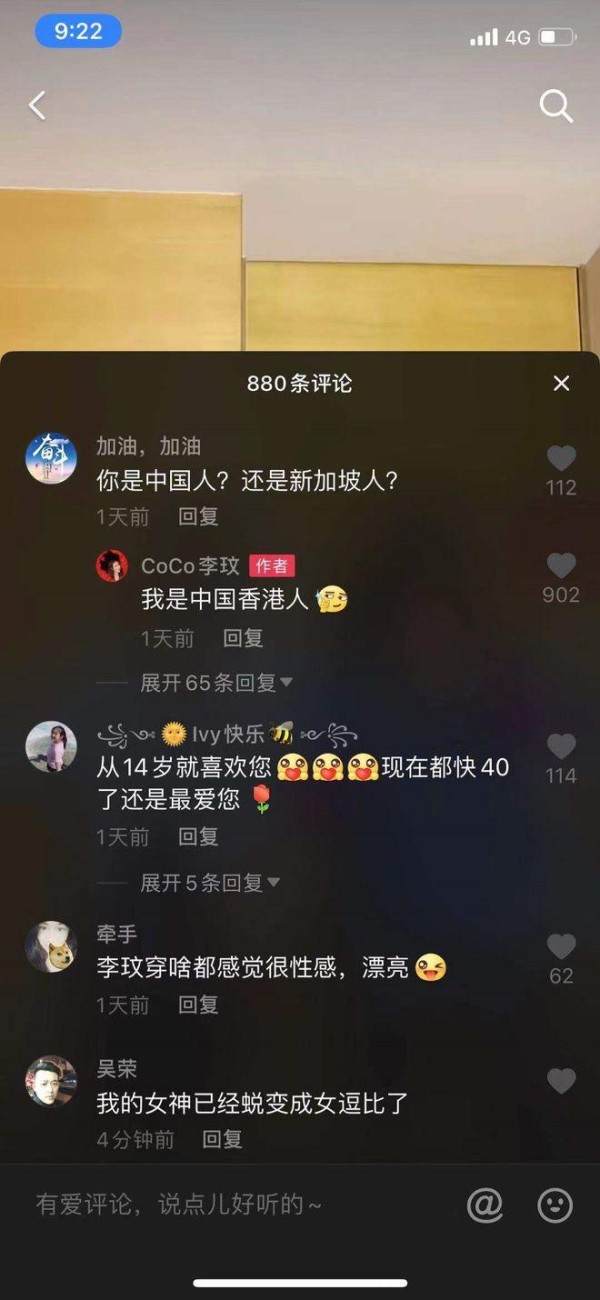Go back with the top-left arrow

click(37, 106)
